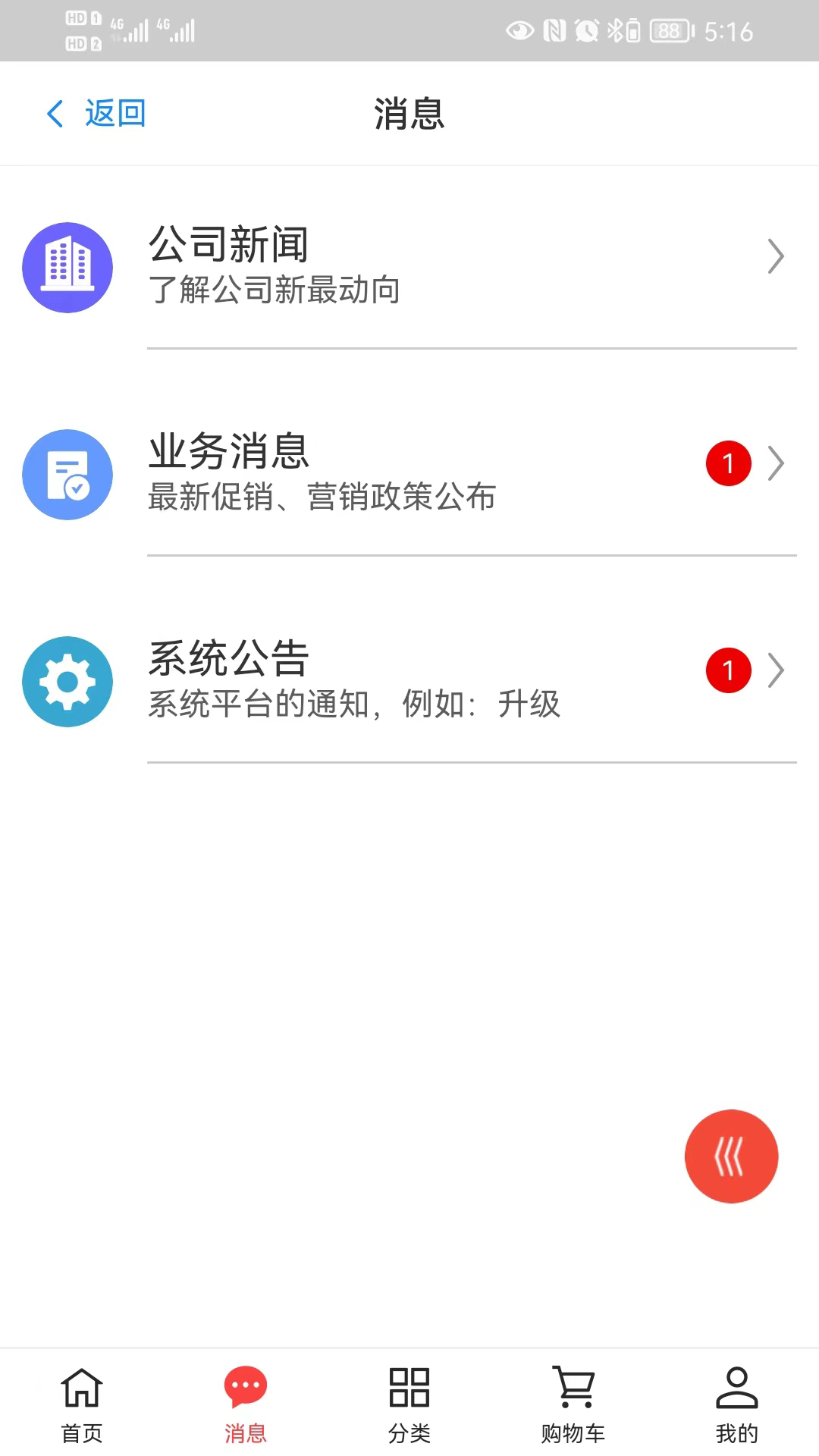Tap the 返回 back button
The height and width of the screenshot is (1456, 819).
(96, 114)
